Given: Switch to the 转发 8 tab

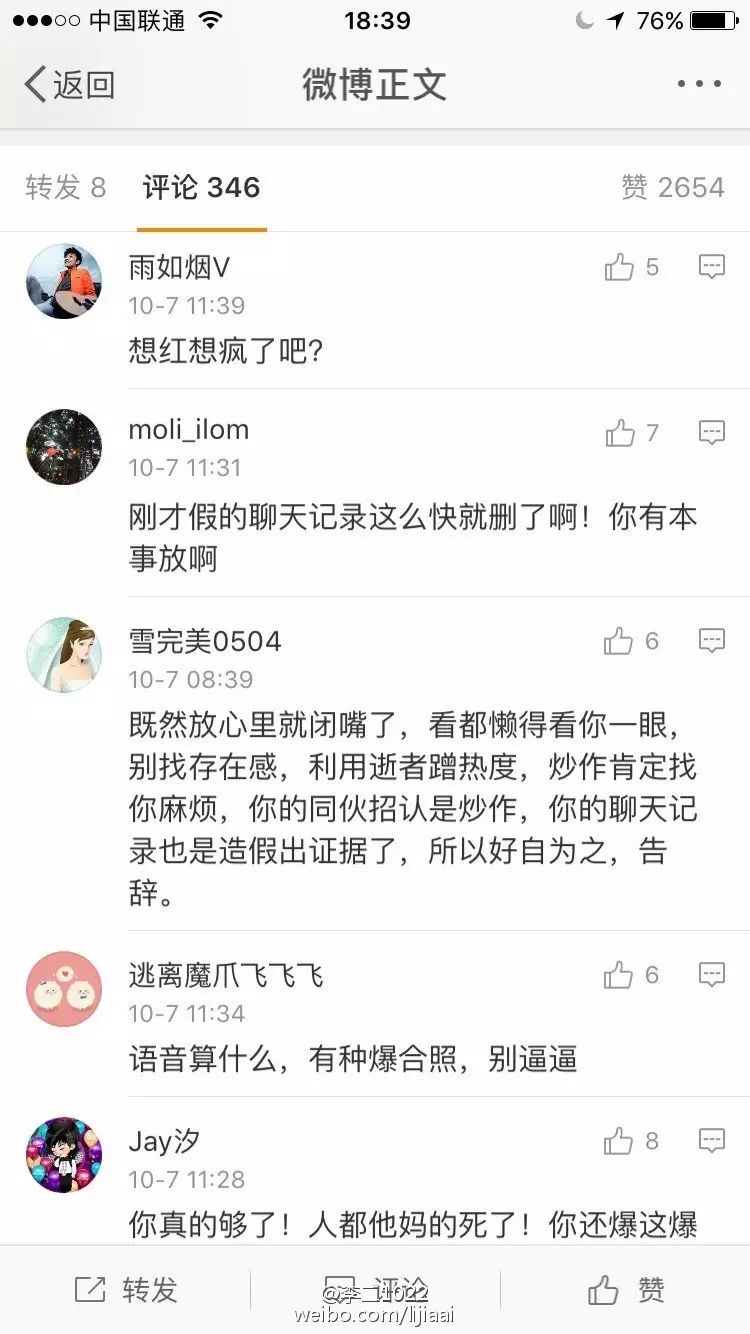Looking at the screenshot, I should 66,187.
